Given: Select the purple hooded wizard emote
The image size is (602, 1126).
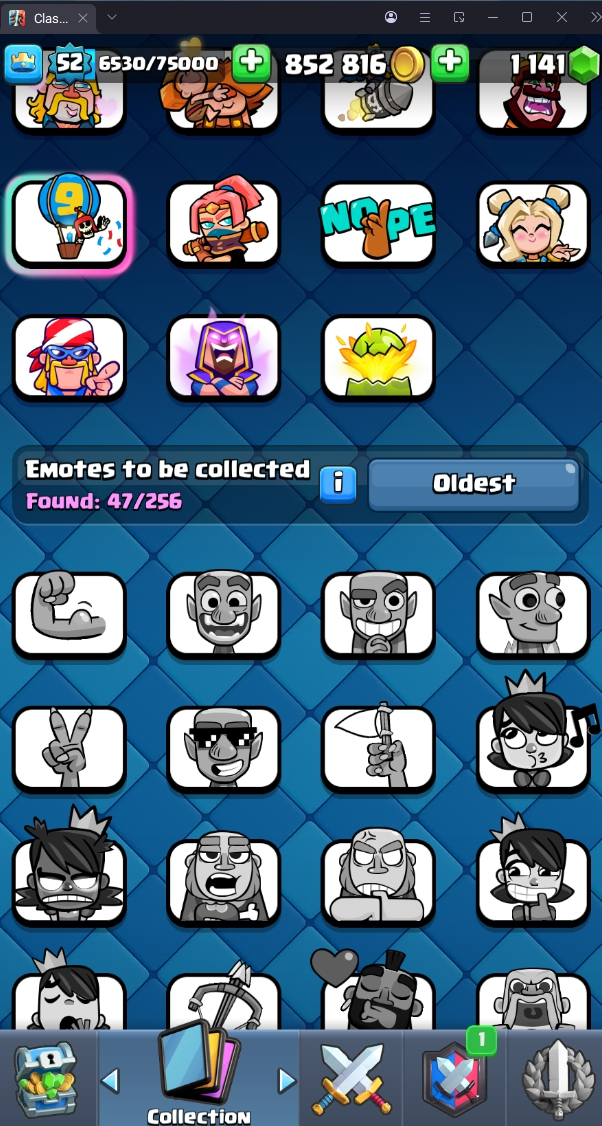Looking at the screenshot, I should [223, 356].
